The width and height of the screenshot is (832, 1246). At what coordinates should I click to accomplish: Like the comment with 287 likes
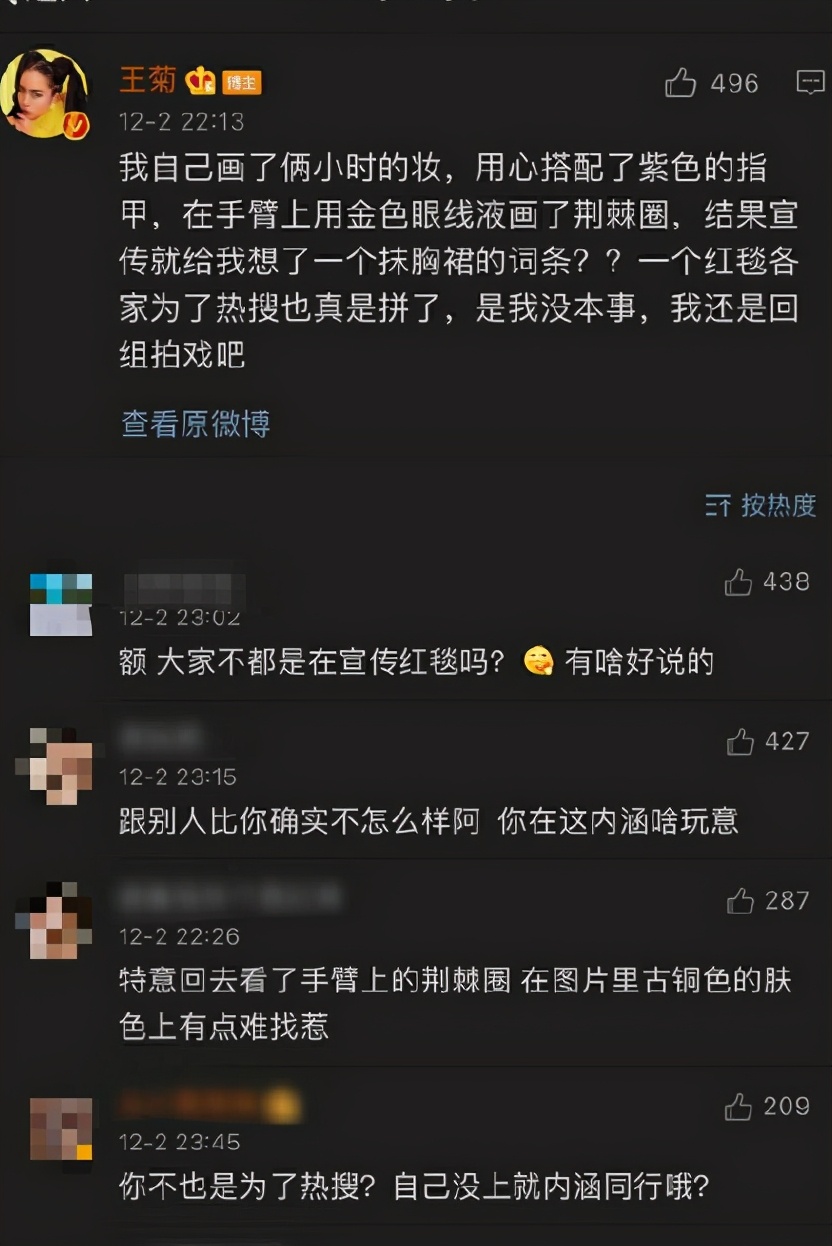coord(741,901)
